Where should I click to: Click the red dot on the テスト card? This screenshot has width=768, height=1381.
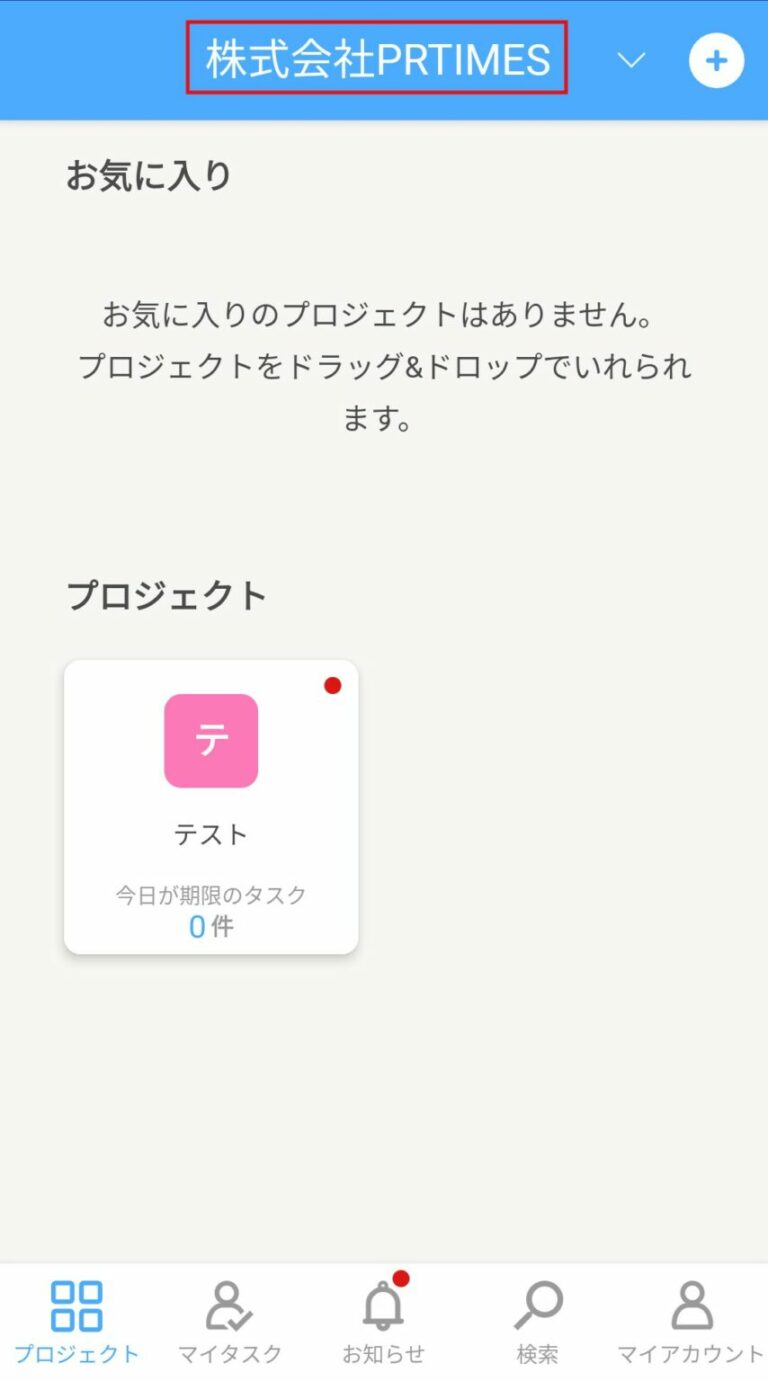pyautogui.click(x=332, y=685)
